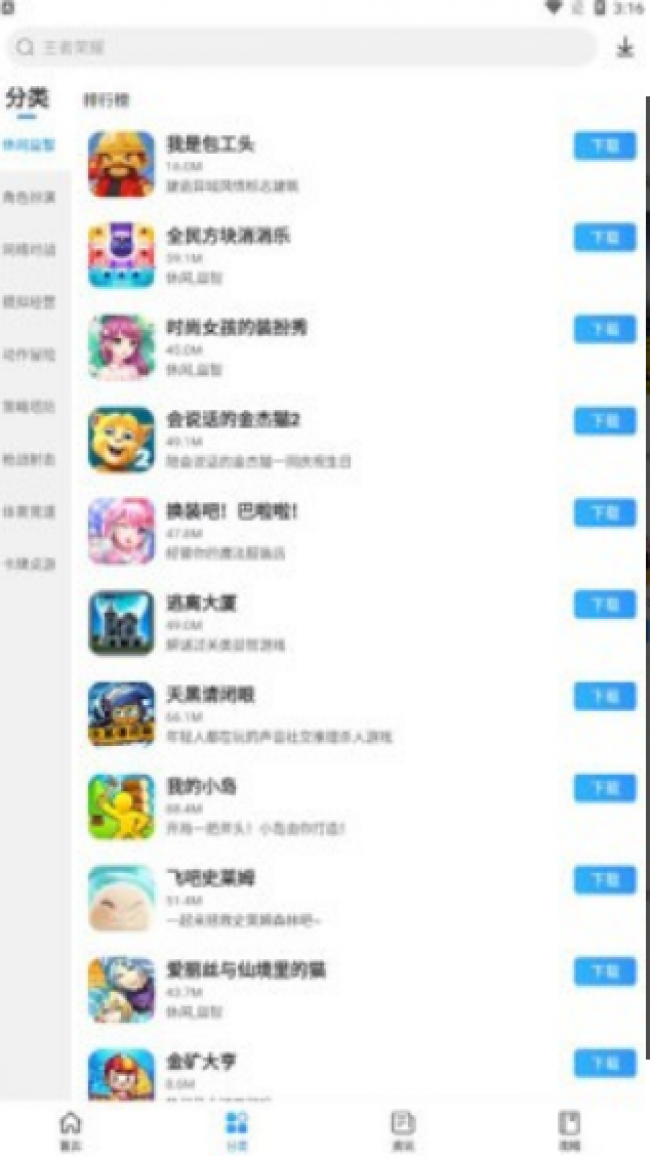Open the downloads icon in the top bar
This screenshot has width=650, height=1160.
pos(625,47)
